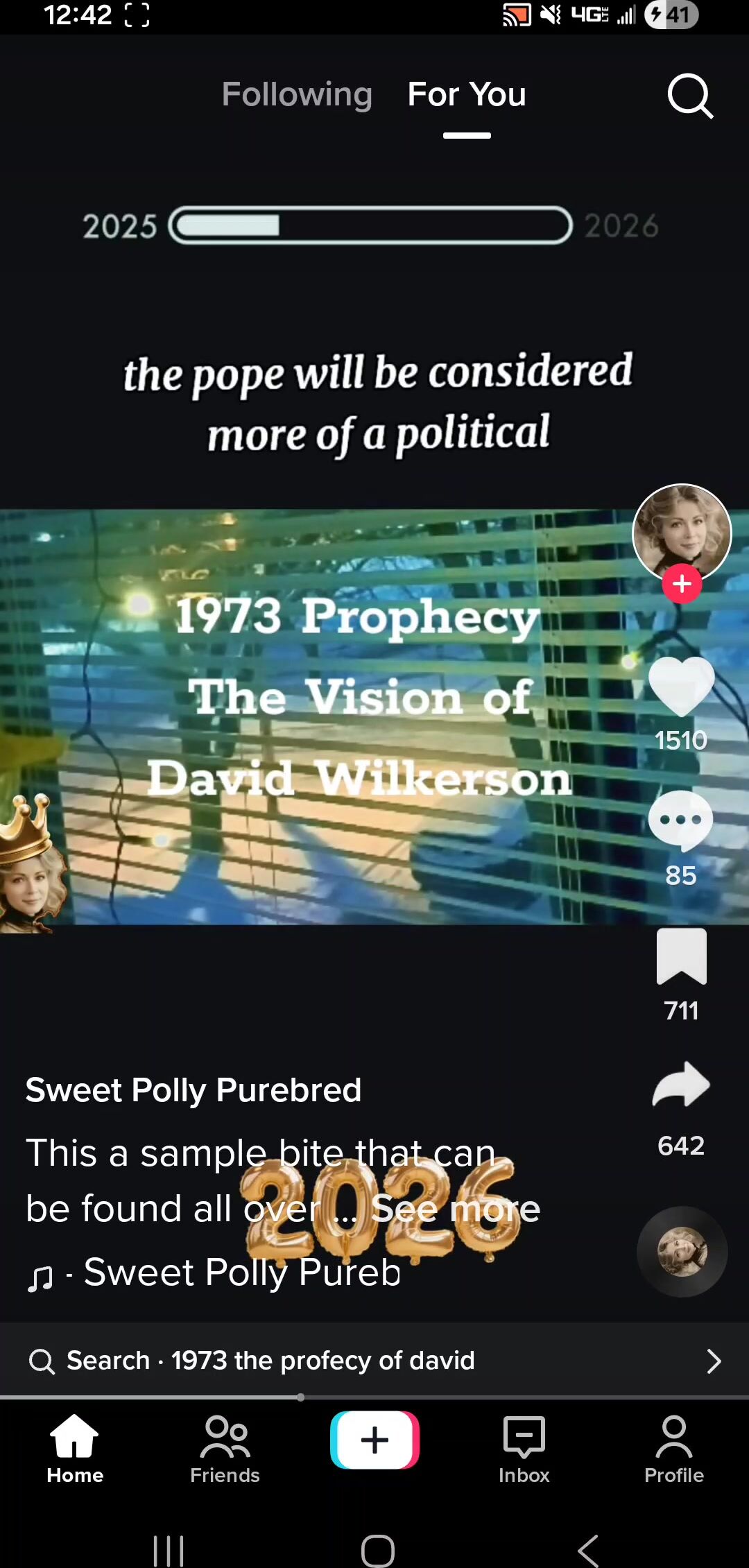749x1568 pixels.
Task: Expand caption with See more
Action: 456,1209
